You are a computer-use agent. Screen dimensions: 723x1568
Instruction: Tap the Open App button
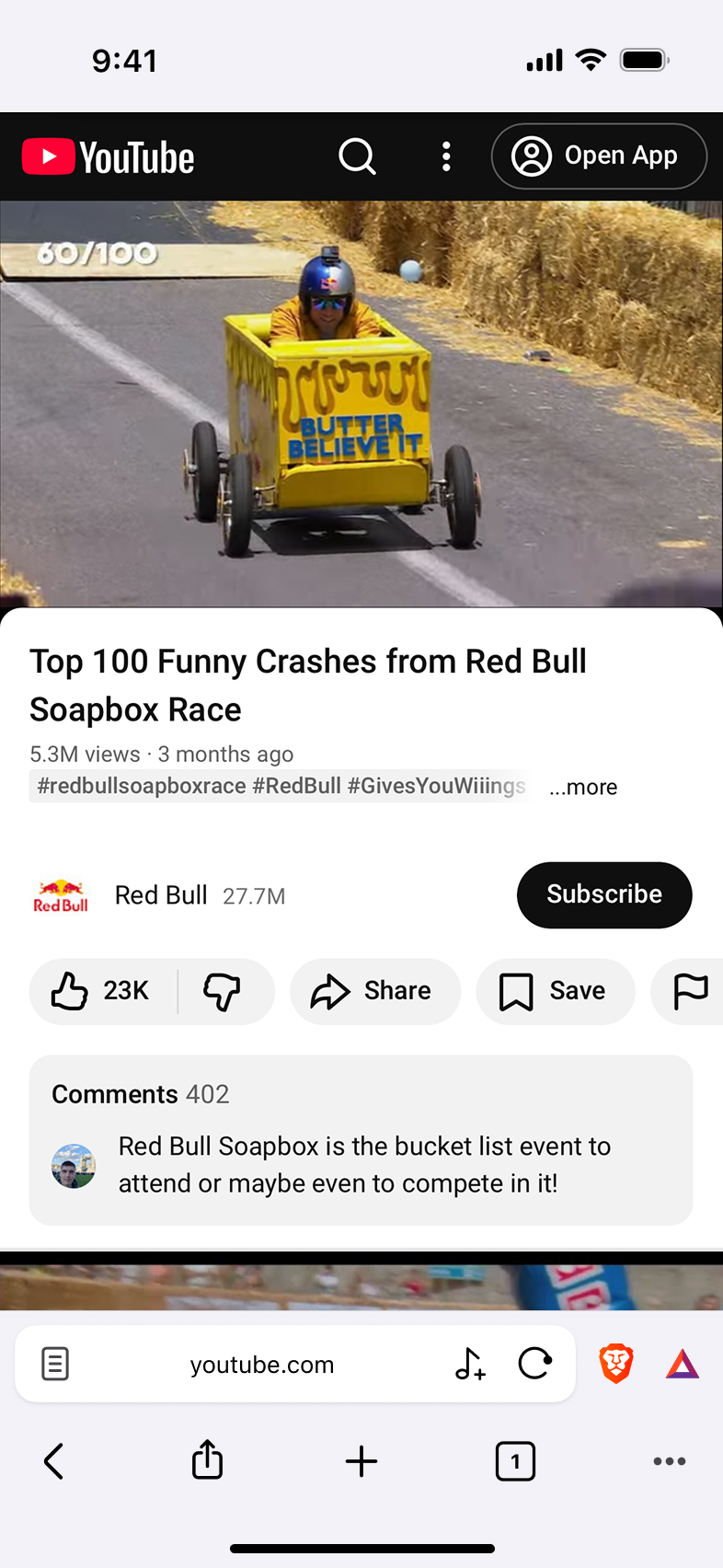pos(599,156)
